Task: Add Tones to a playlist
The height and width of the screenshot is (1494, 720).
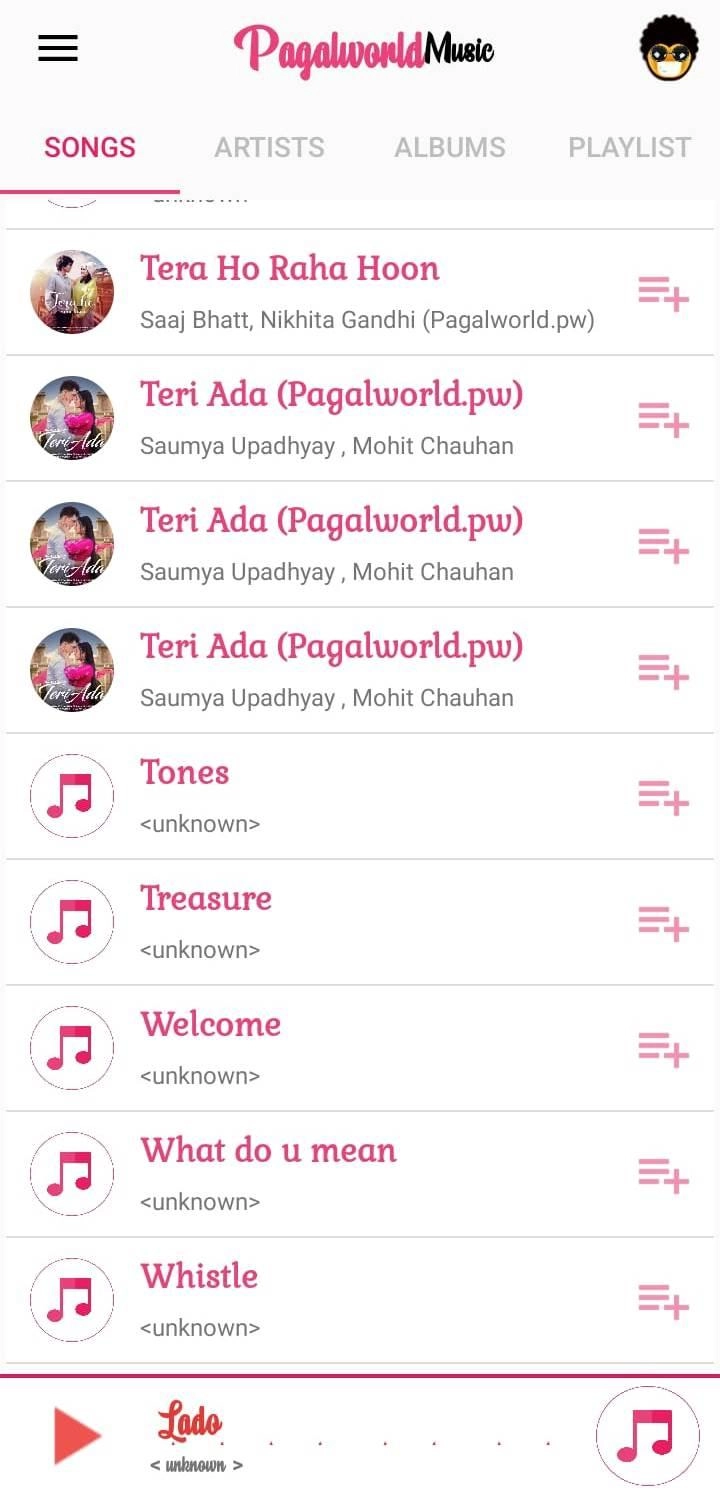Action: 663,797
